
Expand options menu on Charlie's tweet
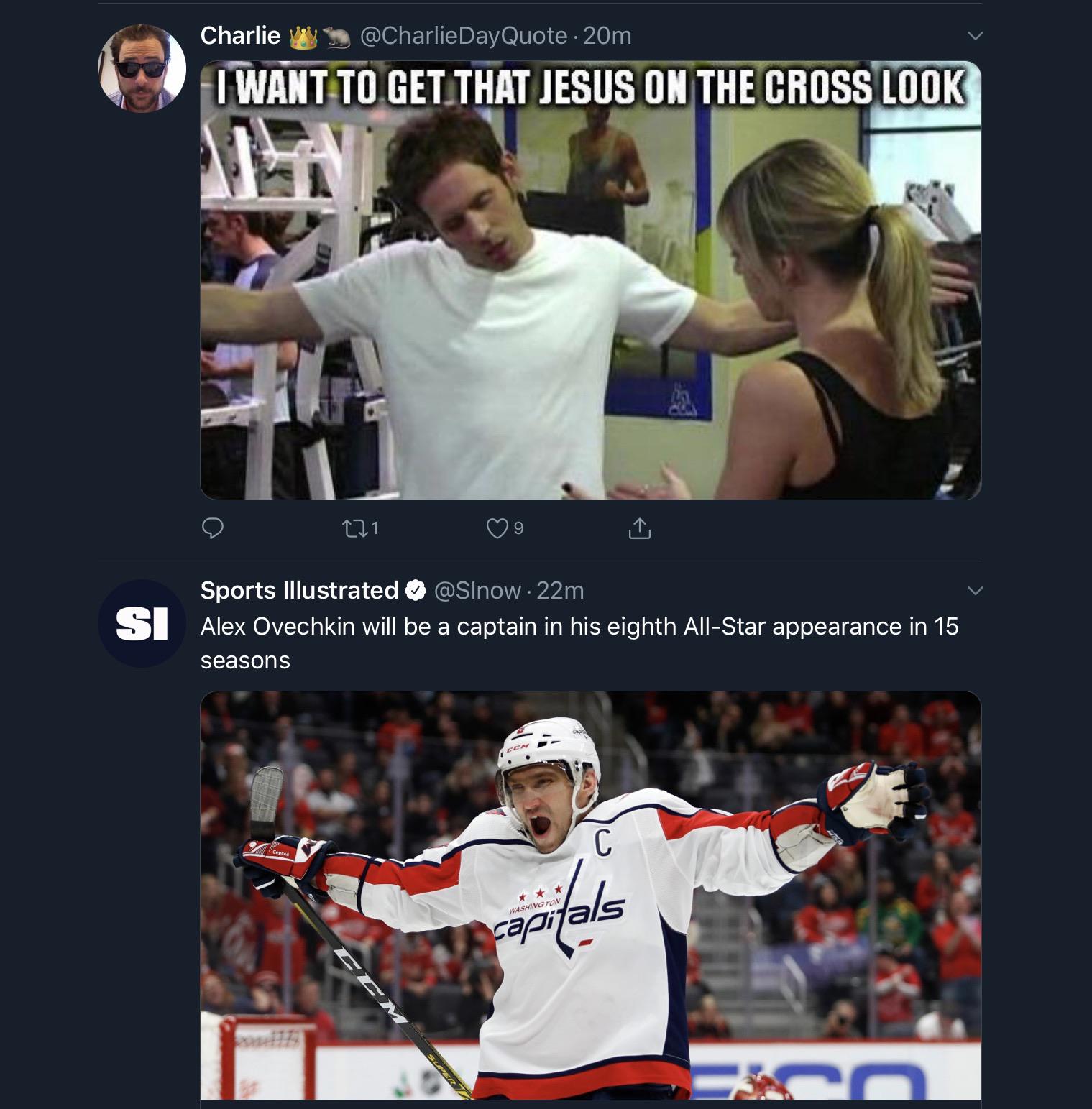(x=974, y=36)
